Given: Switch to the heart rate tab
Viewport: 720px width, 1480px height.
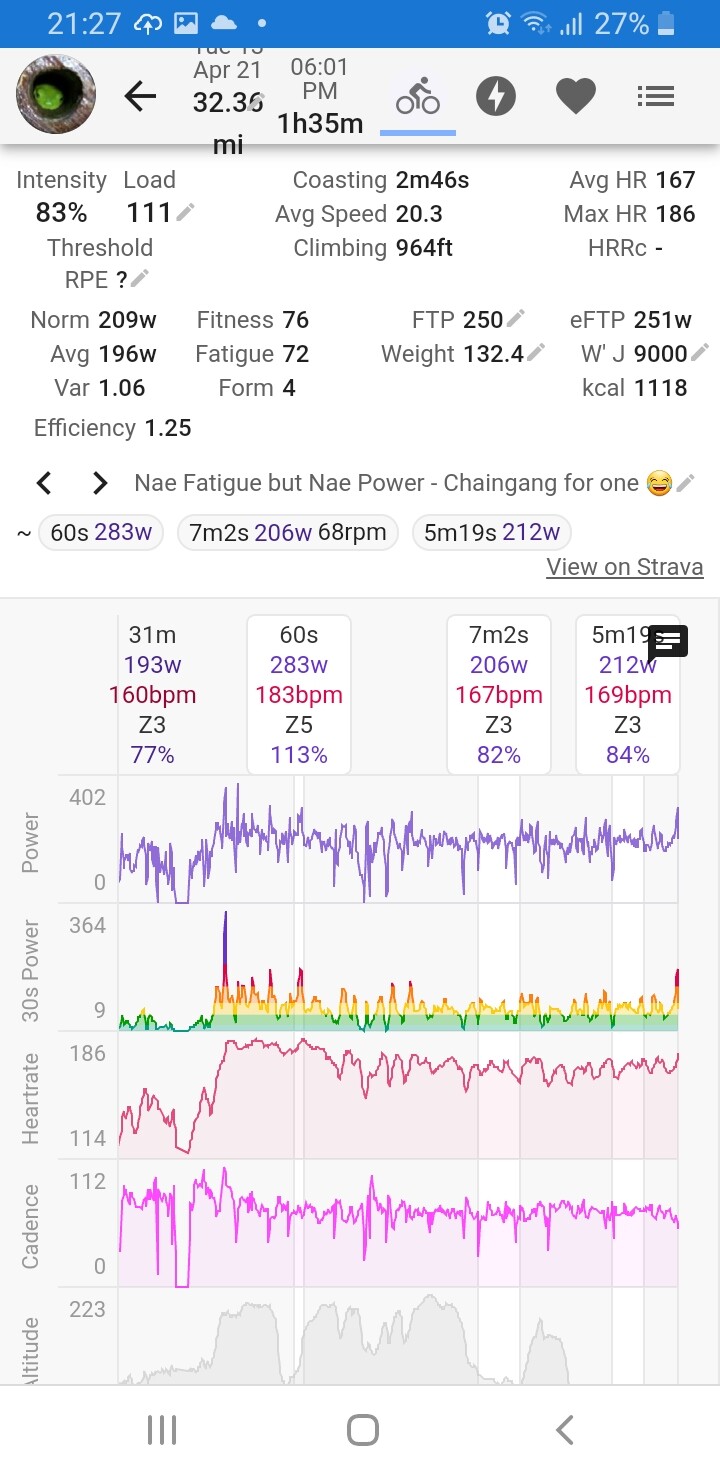Looking at the screenshot, I should pos(576,97).
